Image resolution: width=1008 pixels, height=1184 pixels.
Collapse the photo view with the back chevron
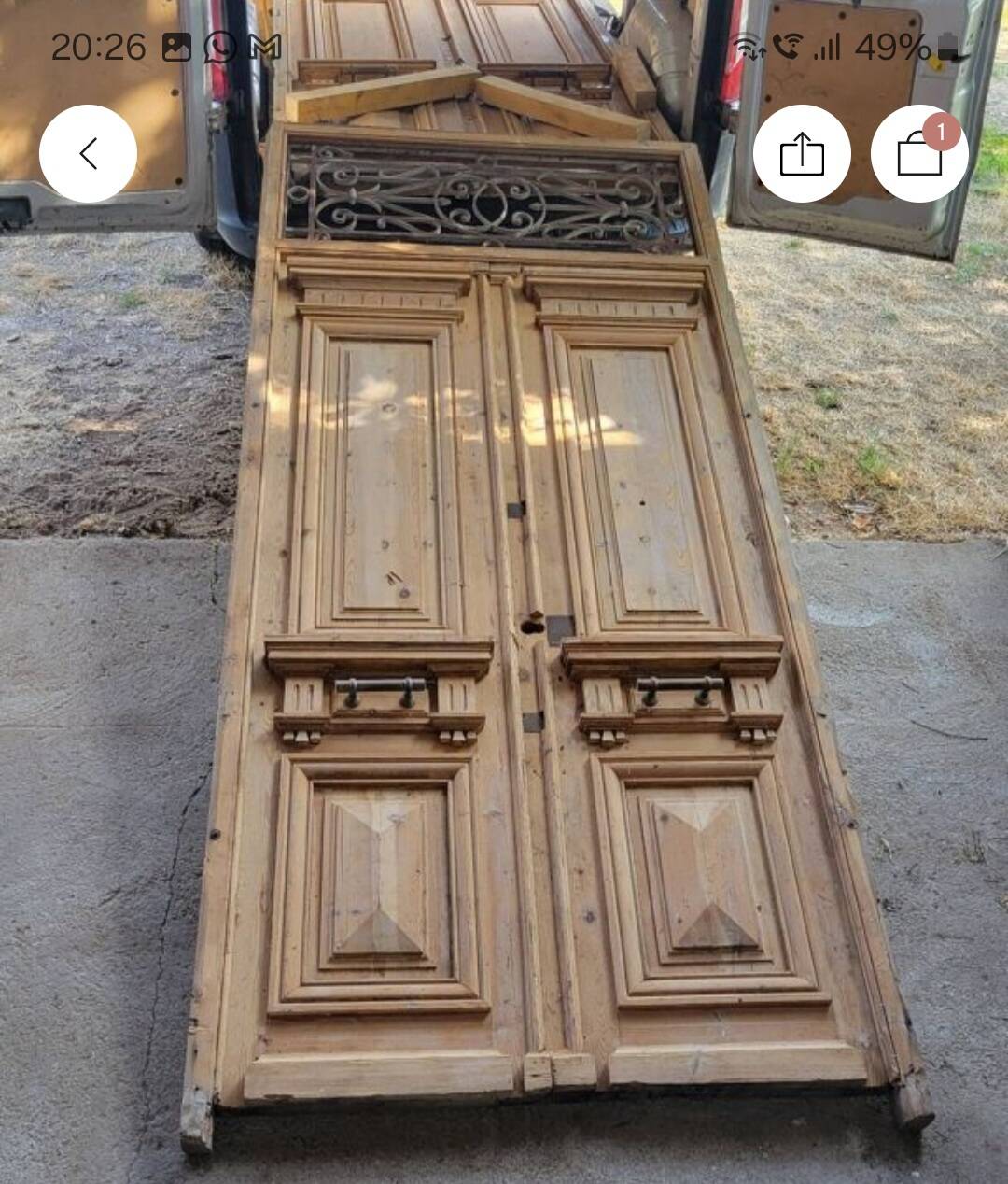[x=91, y=153]
